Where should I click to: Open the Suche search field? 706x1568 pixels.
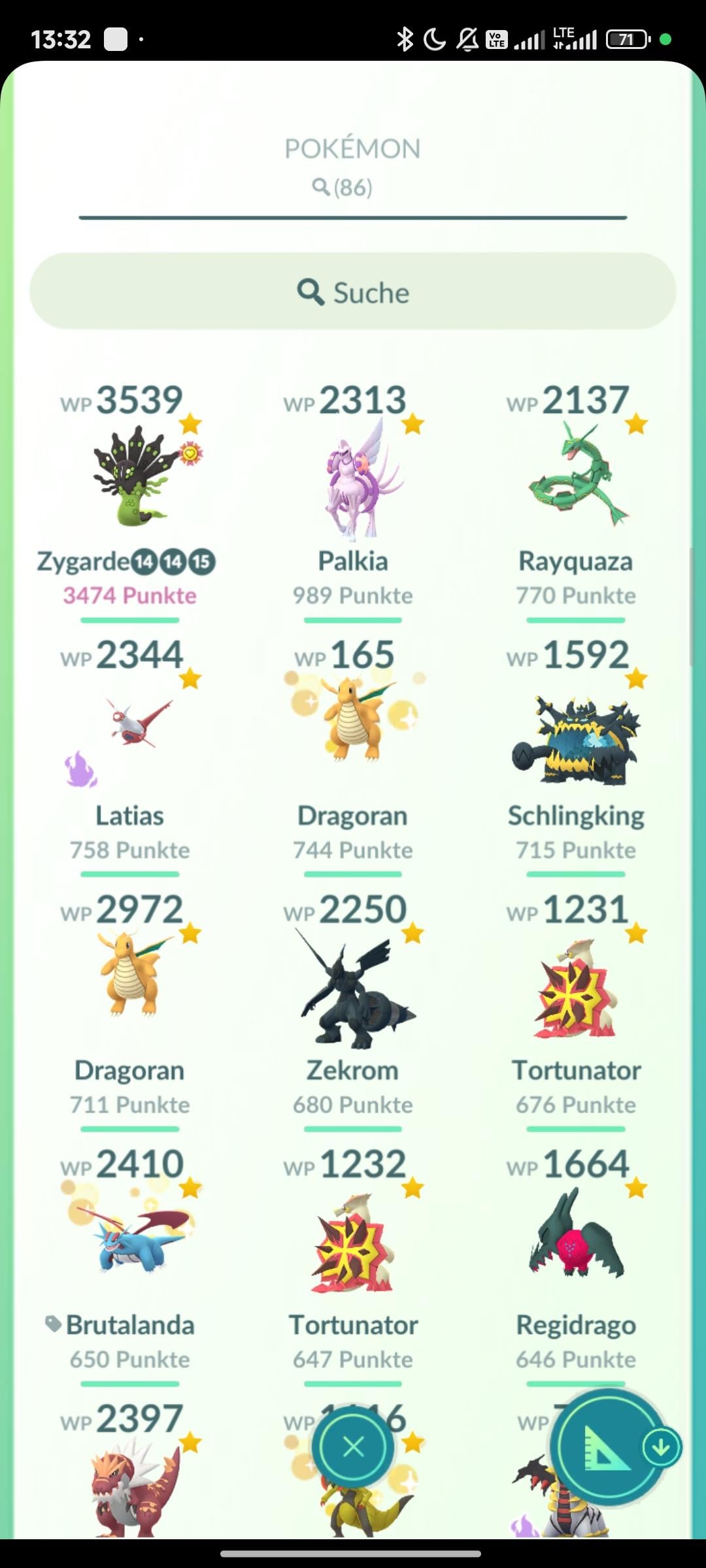[x=353, y=291]
